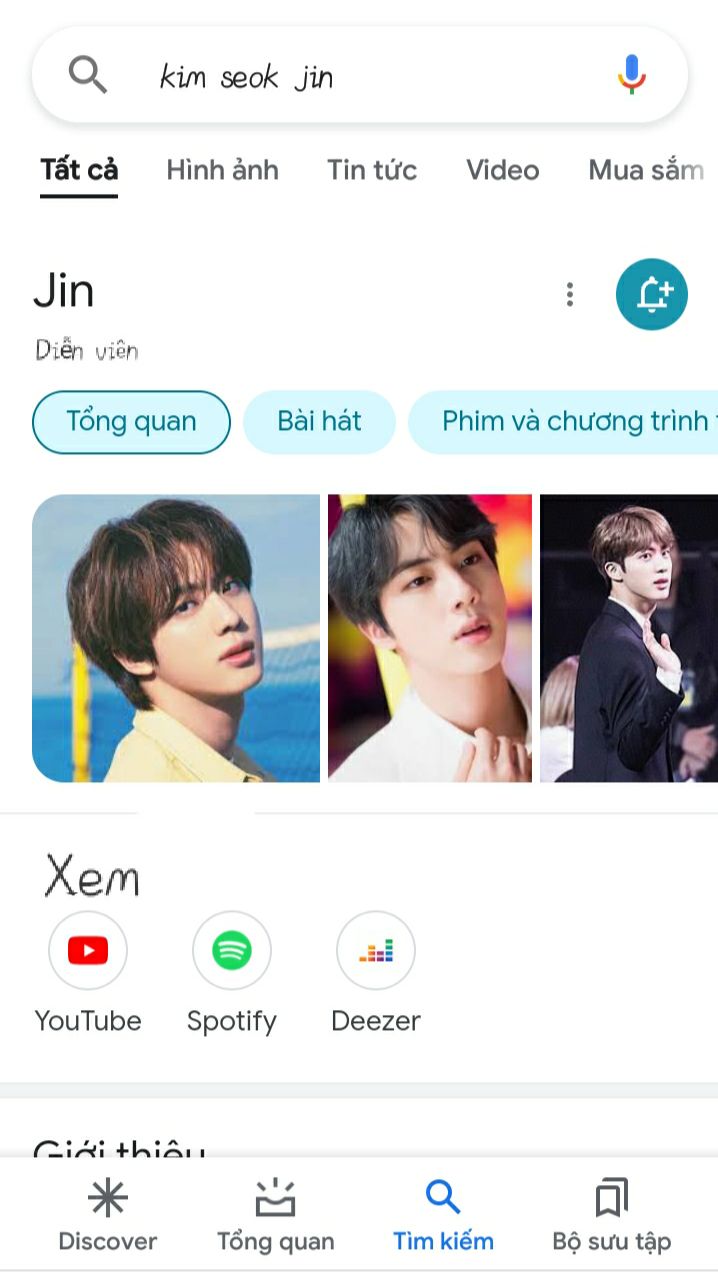Select the Tổng quan chip
The height and width of the screenshot is (1272, 718).
[131, 421]
